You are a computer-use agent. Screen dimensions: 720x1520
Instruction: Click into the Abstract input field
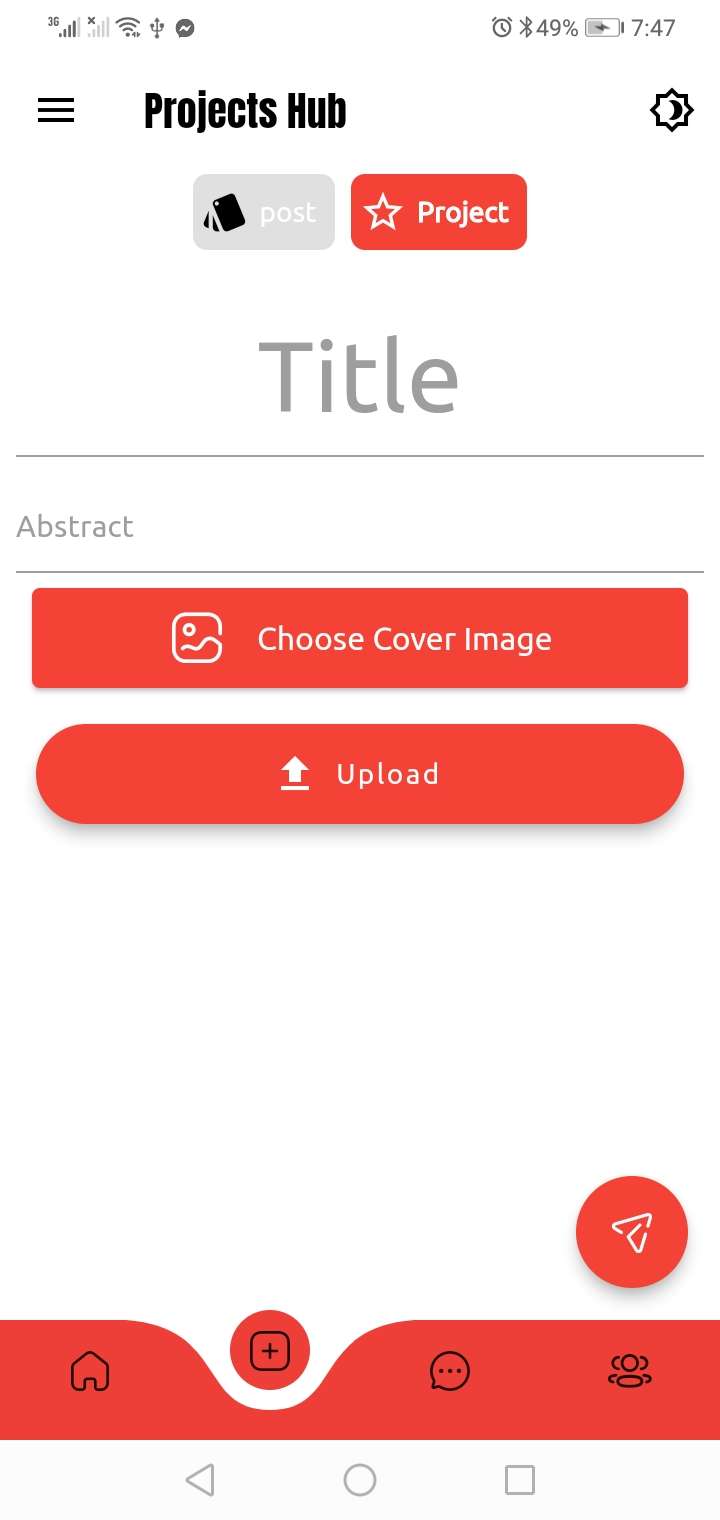pos(360,527)
